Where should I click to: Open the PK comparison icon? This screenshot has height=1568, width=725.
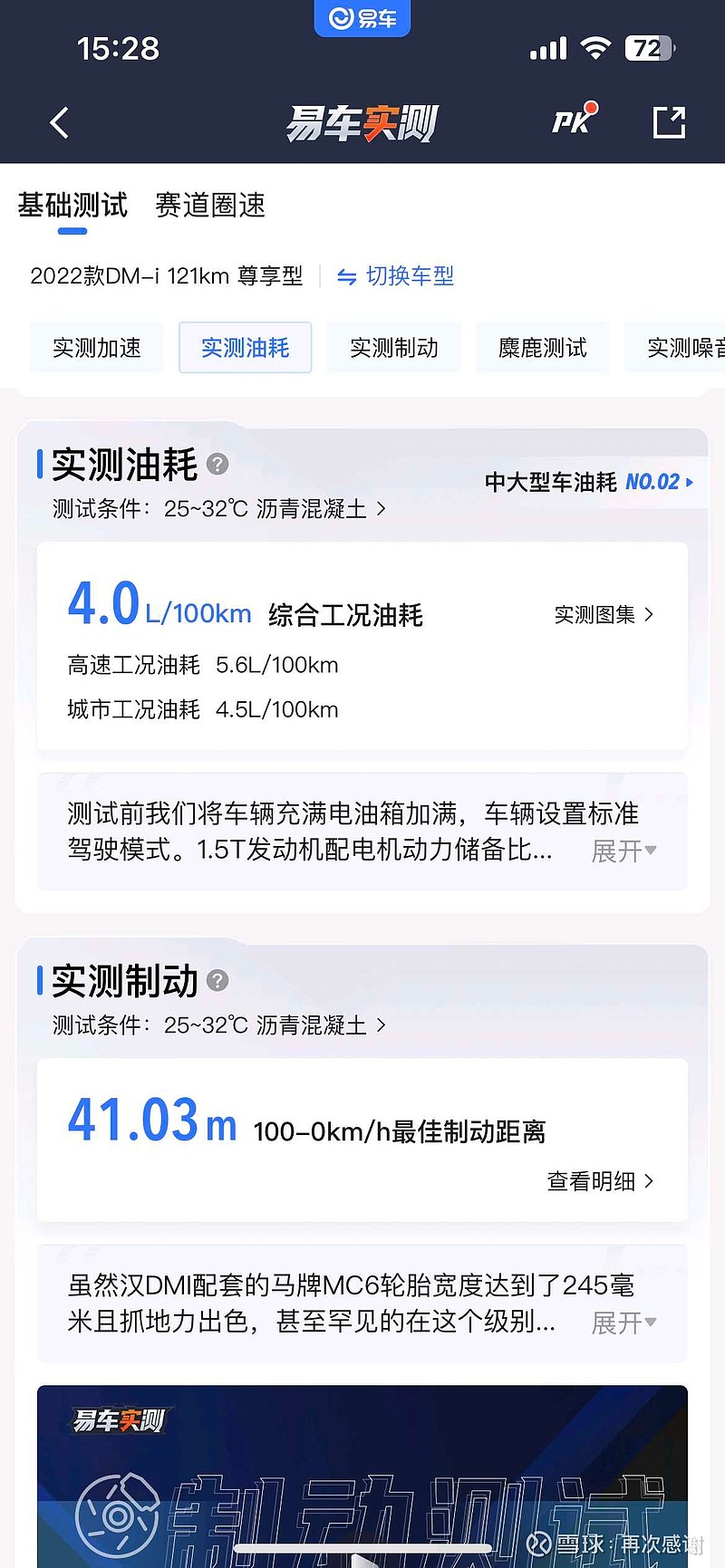(575, 120)
